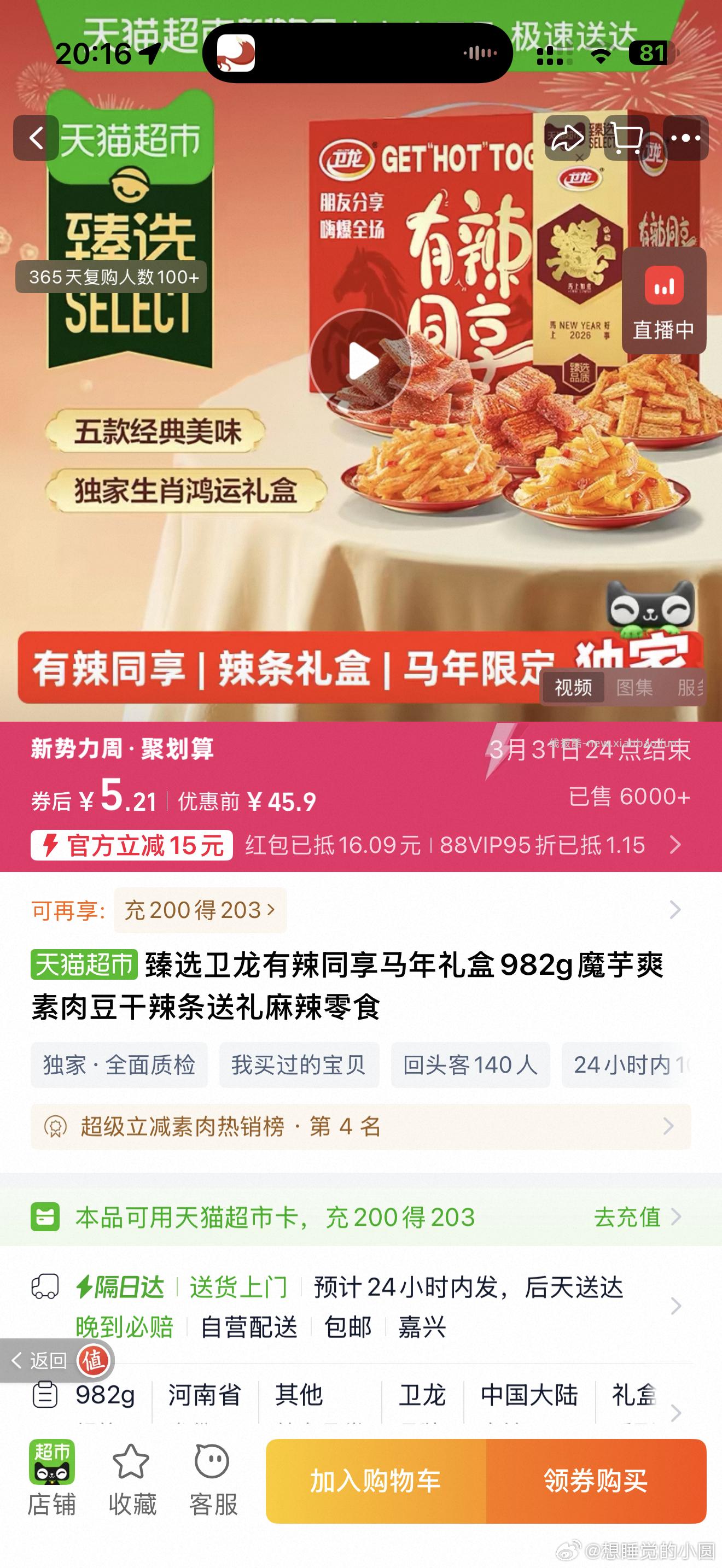Go back using the top-left arrow
The image size is (722, 1568).
pos(36,138)
